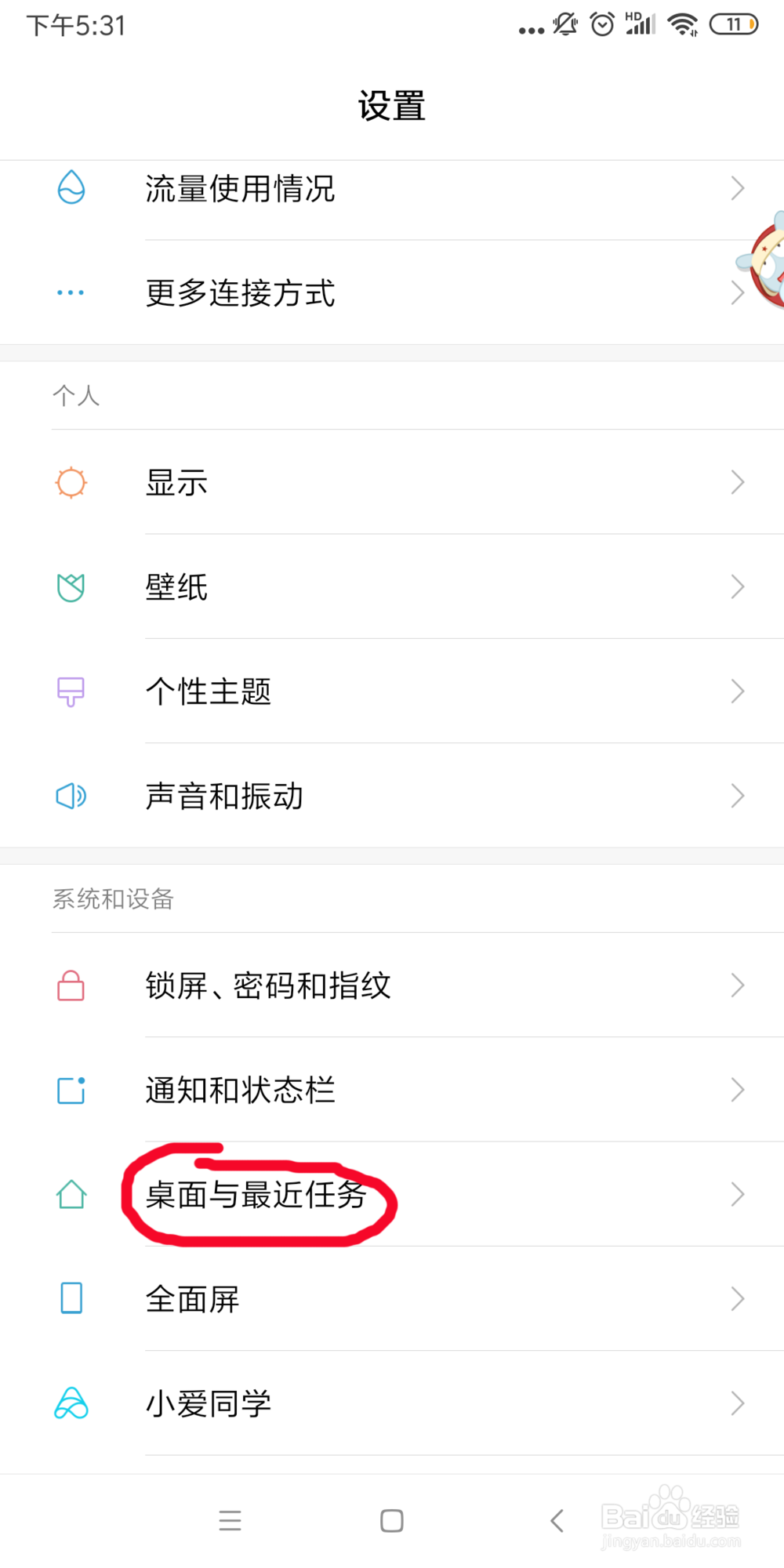Click the Wi-Fi icon in the status bar
Screen dimensions: 784x1568
coord(681,24)
